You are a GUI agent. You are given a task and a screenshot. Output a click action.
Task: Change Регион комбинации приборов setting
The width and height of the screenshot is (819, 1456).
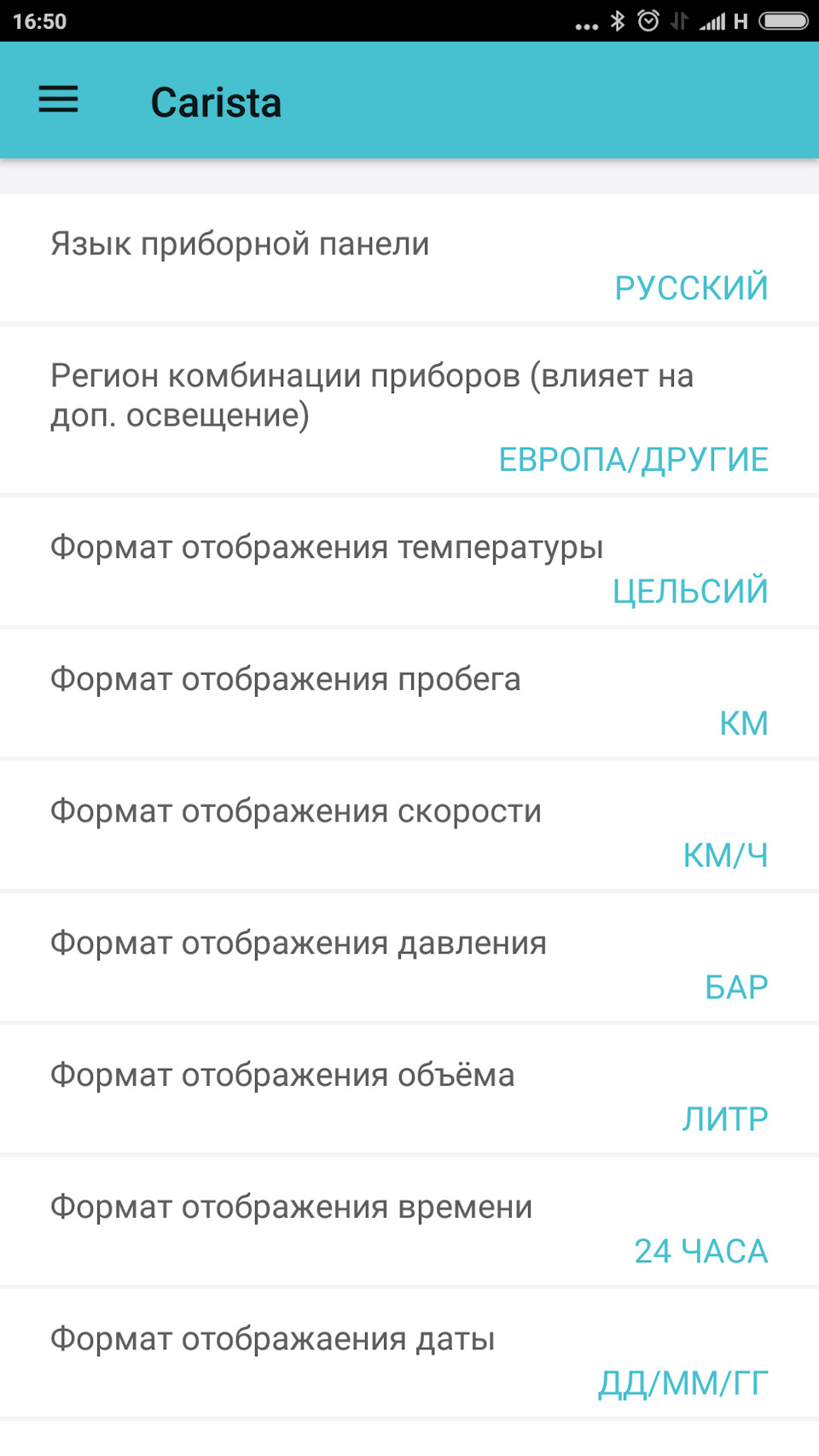[x=409, y=410]
